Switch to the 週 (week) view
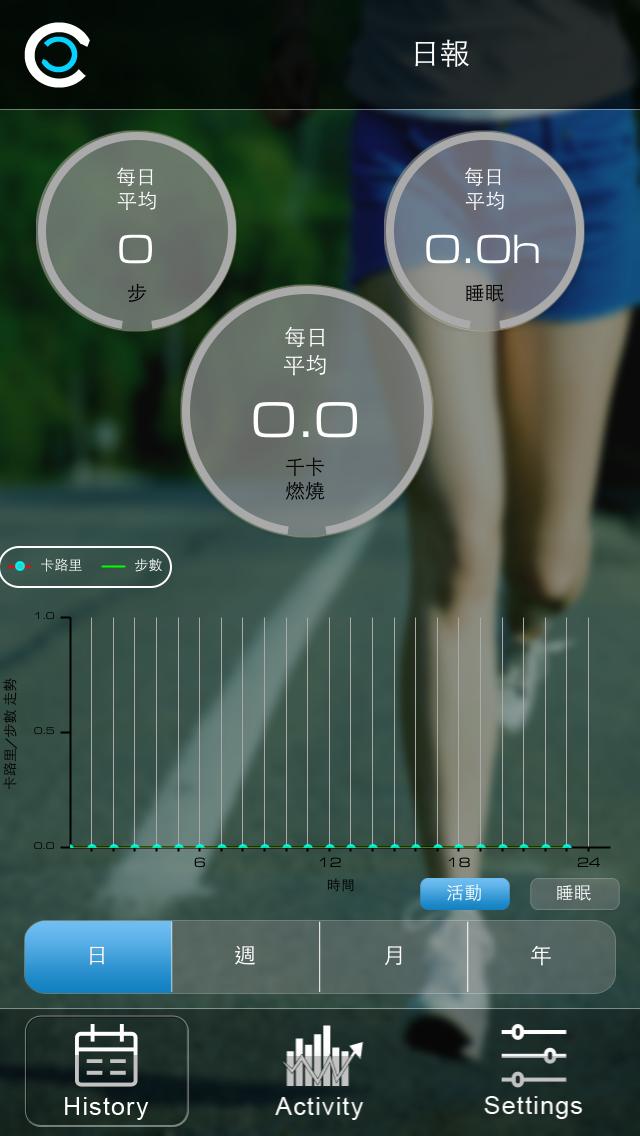The height and width of the screenshot is (1136, 640). tap(245, 956)
